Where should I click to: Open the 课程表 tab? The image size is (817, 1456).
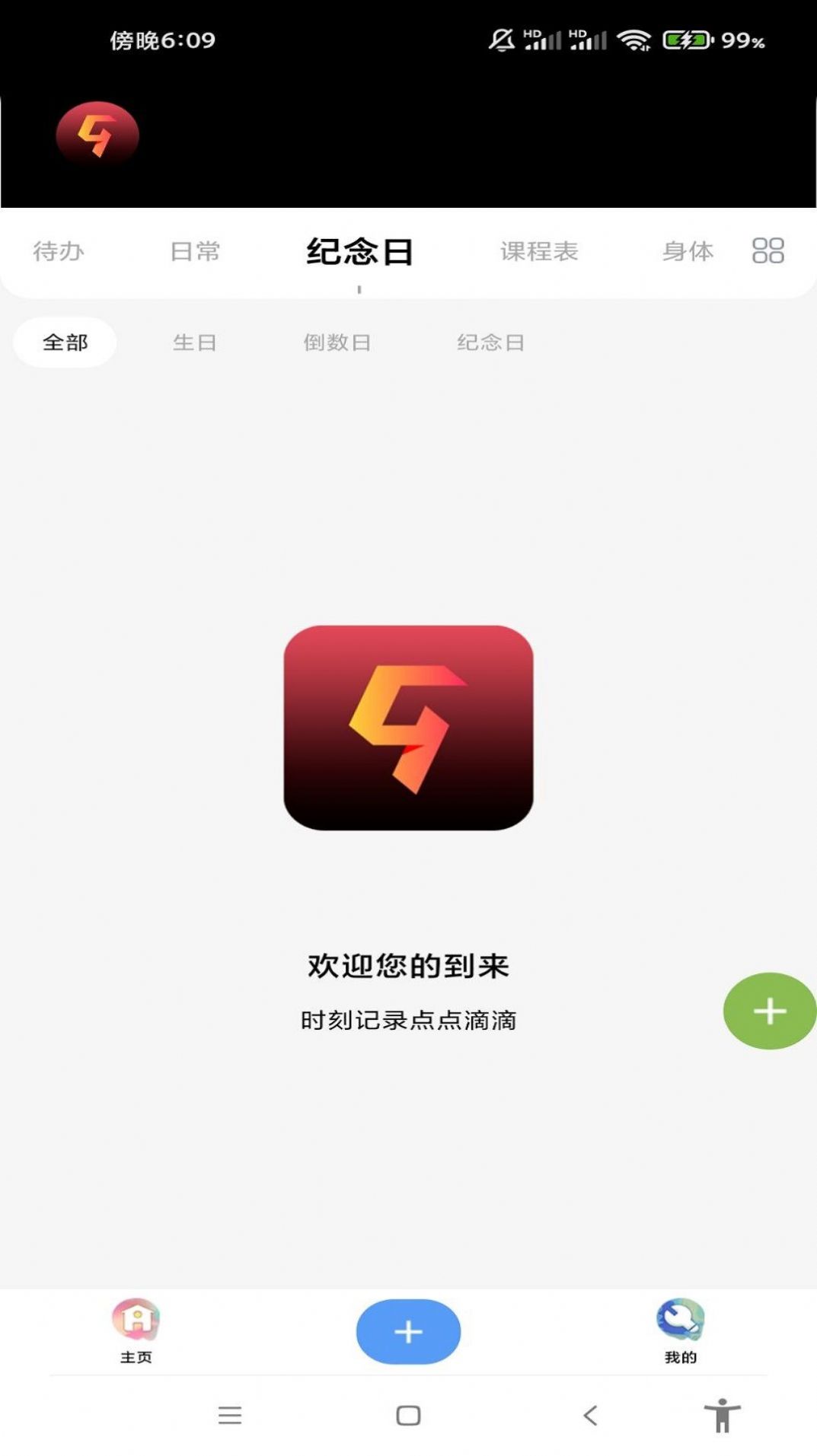(539, 251)
